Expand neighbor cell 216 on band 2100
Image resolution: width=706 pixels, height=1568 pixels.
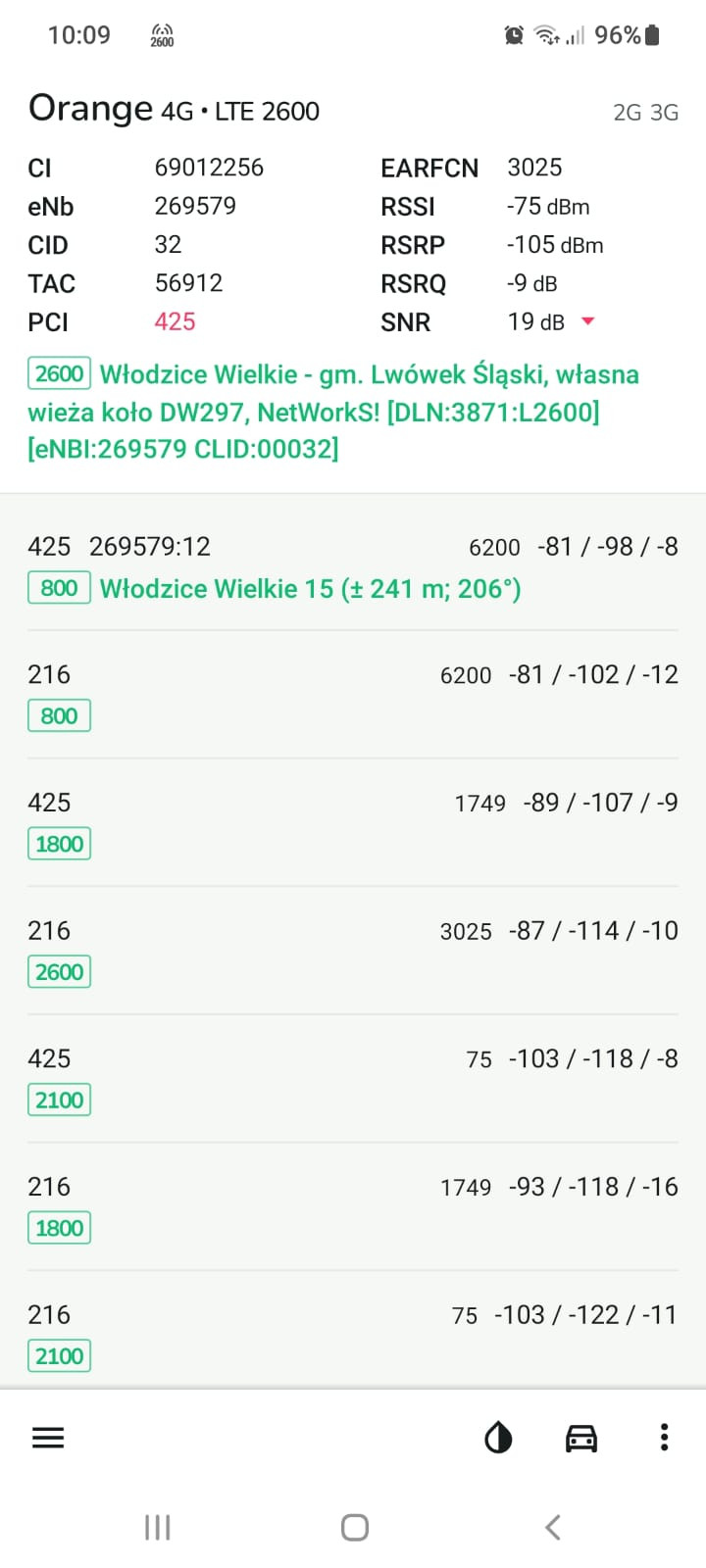pos(353,1333)
